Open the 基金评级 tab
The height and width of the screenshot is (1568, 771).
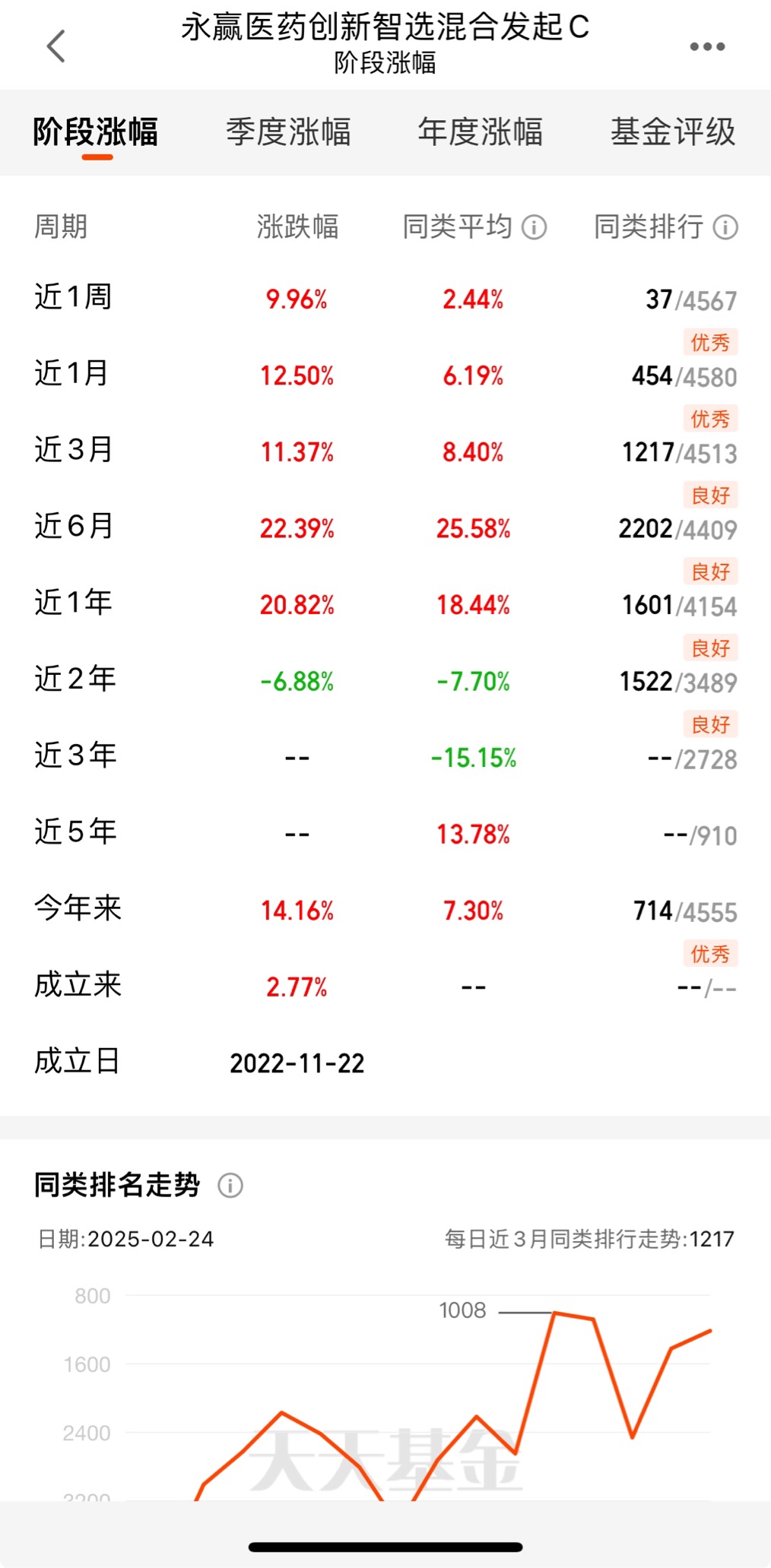coord(672,132)
